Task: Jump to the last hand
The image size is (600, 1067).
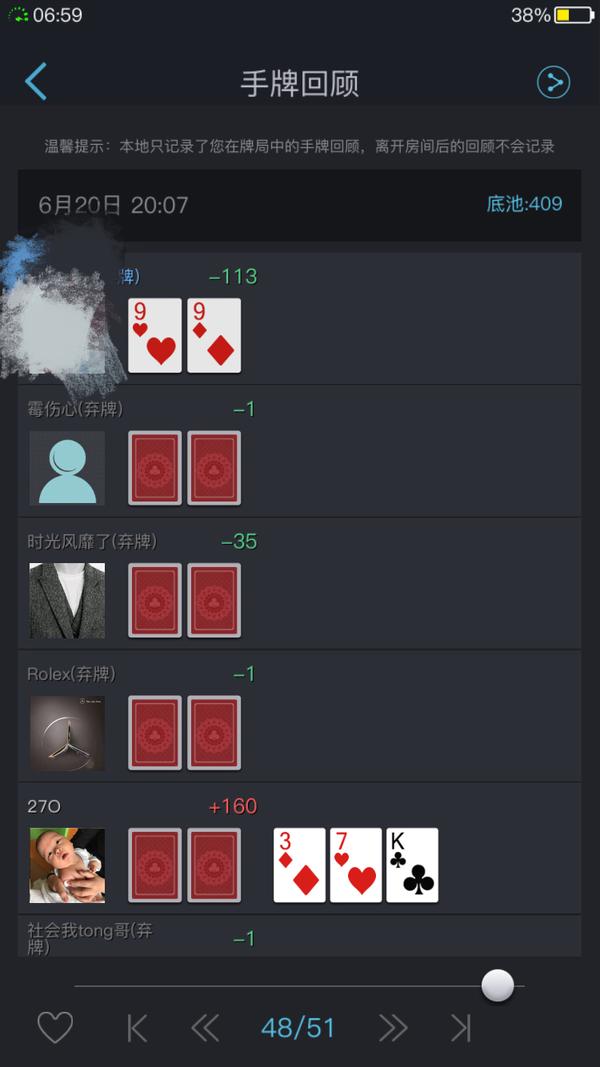Action: pos(461,1027)
